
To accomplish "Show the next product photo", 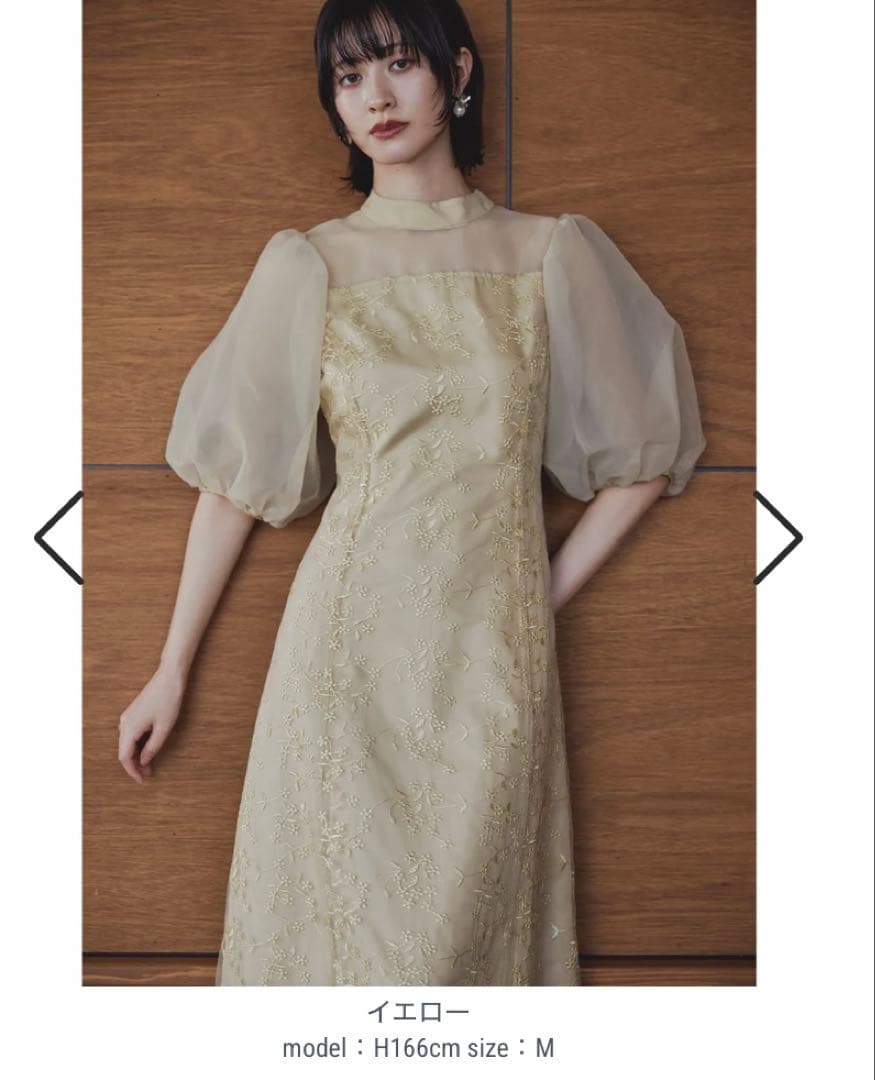I will pyautogui.click(x=778, y=538).
